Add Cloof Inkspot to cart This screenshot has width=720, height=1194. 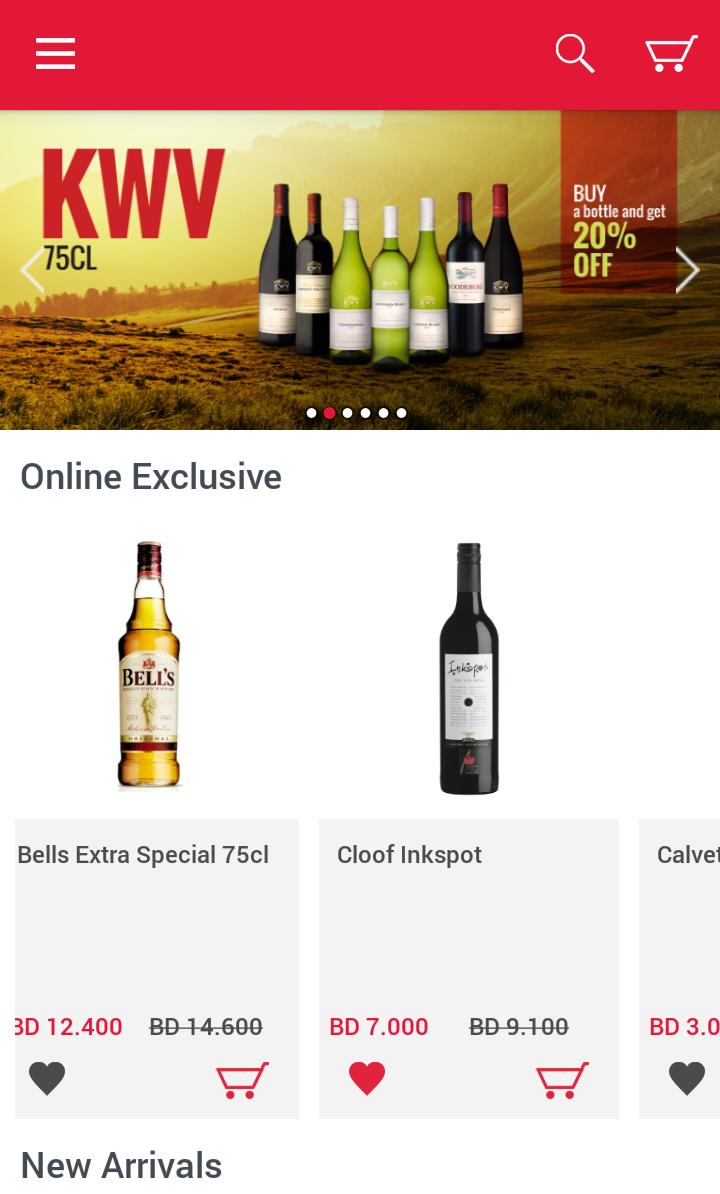coord(562,1080)
